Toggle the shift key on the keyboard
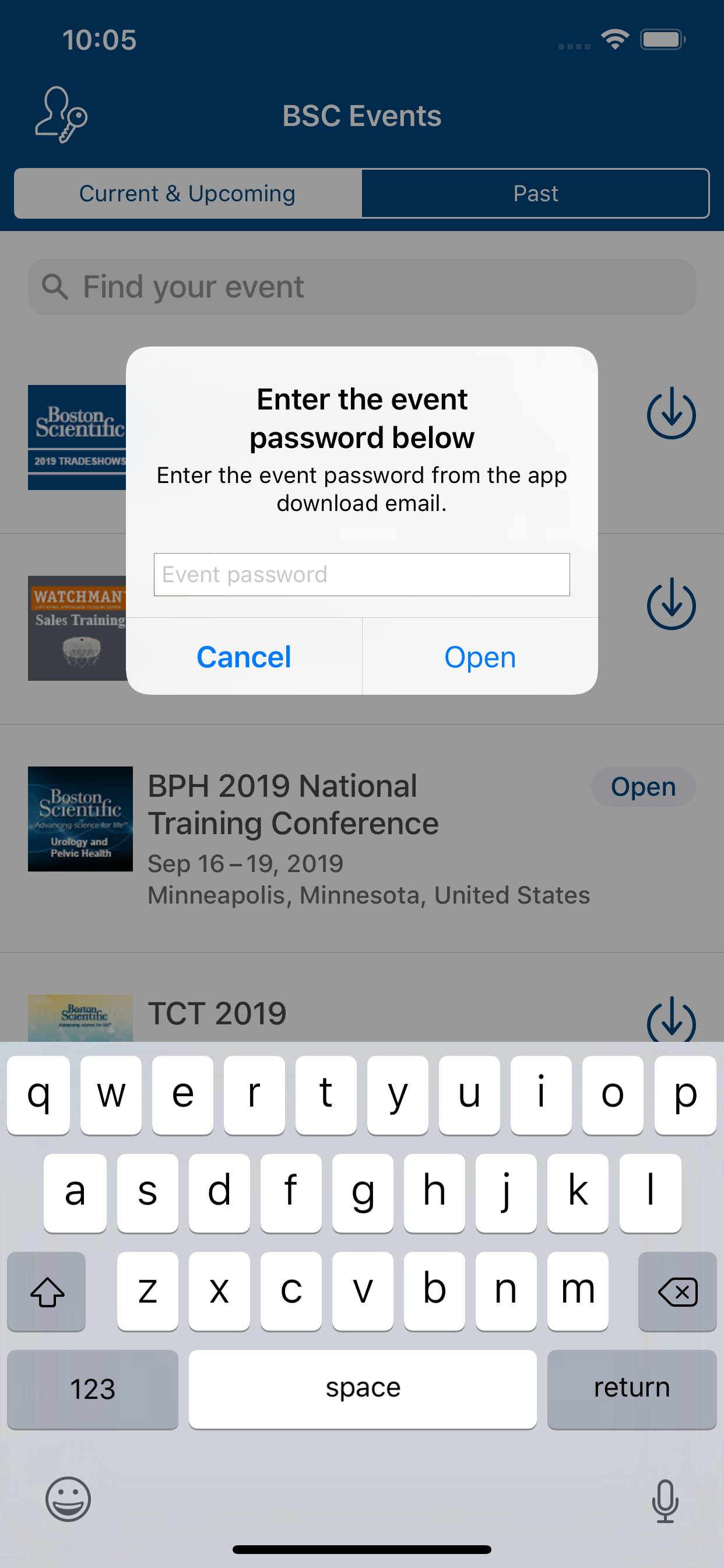The width and height of the screenshot is (724, 1568). click(46, 1291)
